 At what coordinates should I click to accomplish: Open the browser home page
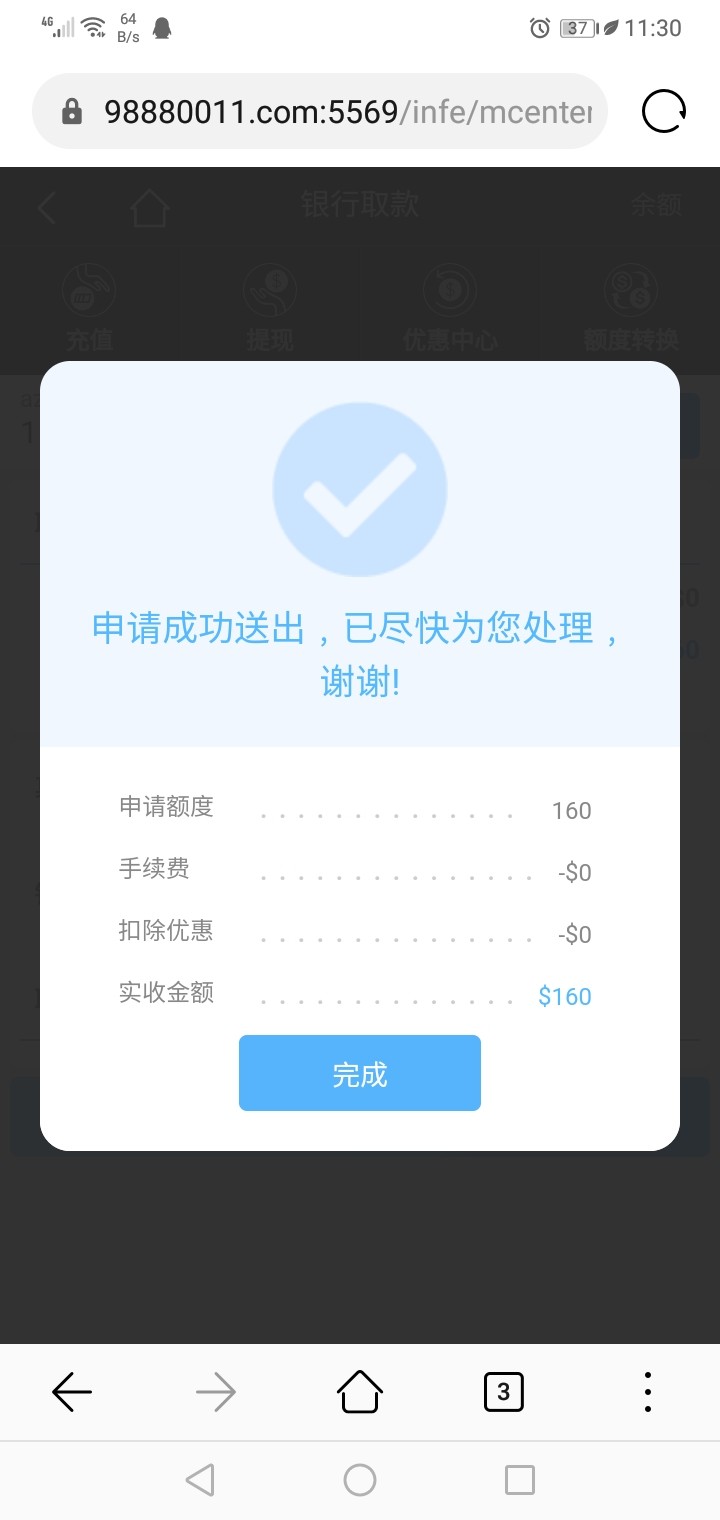359,1391
